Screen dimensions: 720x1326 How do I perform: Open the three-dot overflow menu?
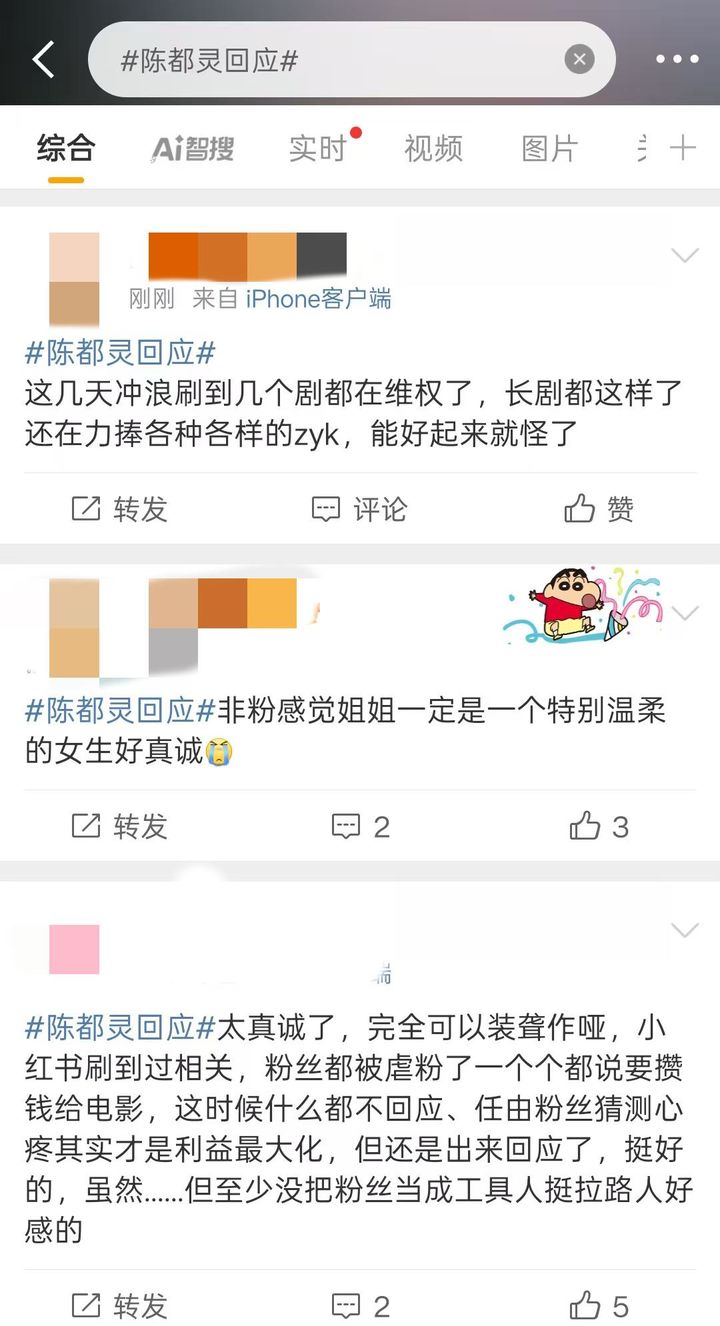point(677,60)
